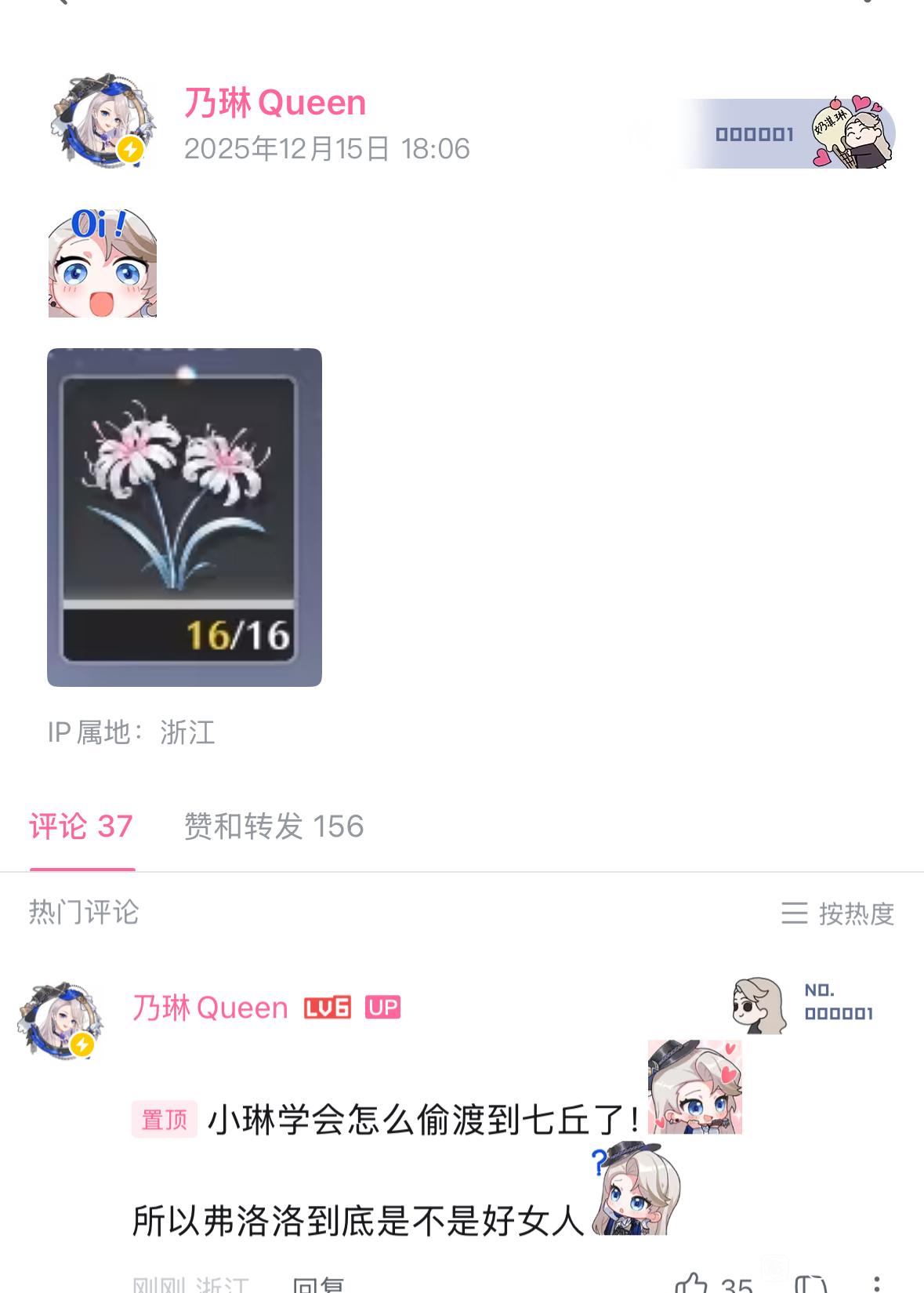This screenshot has width=924, height=1293.
Task: Open the overflow menu on the pinned comment
Action: point(877,1284)
